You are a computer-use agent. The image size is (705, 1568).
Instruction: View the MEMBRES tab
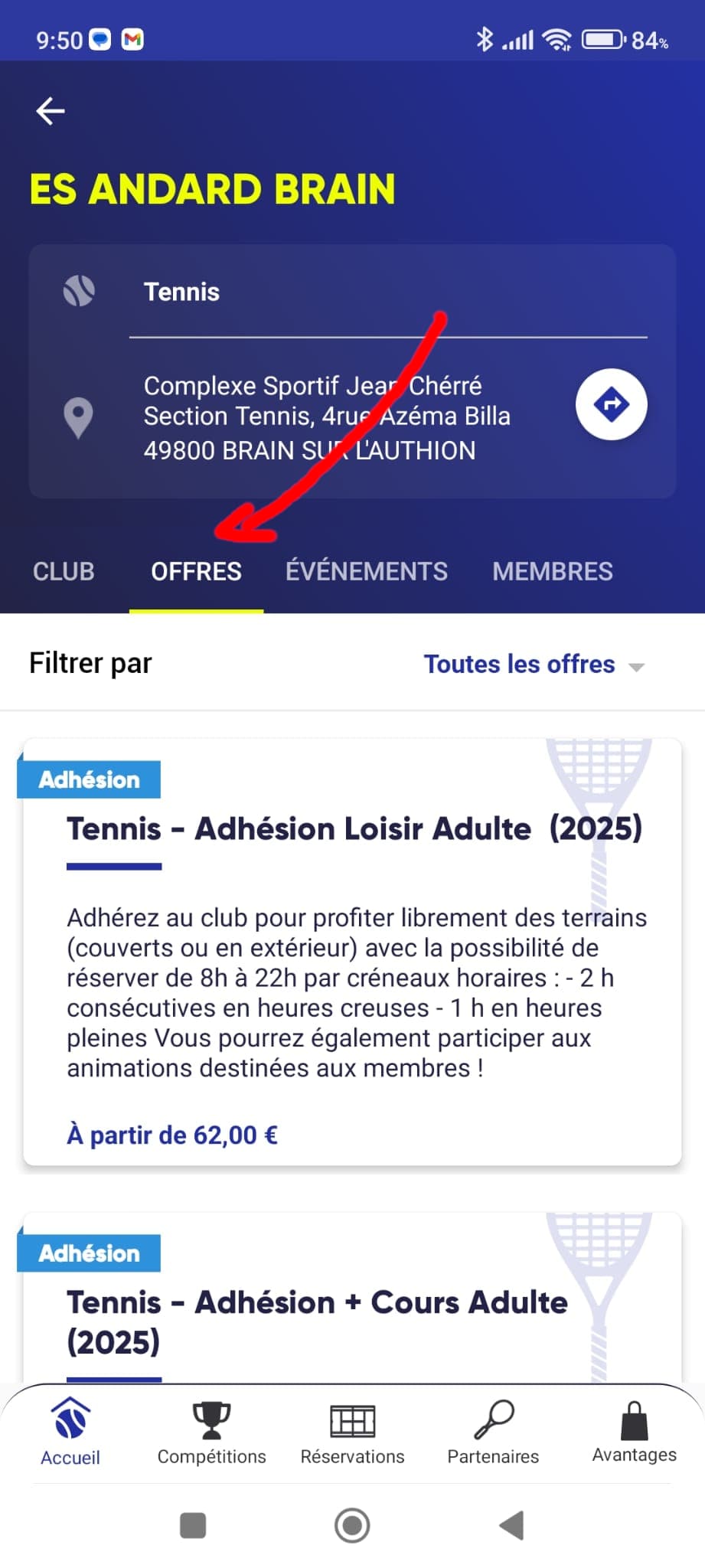click(552, 571)
